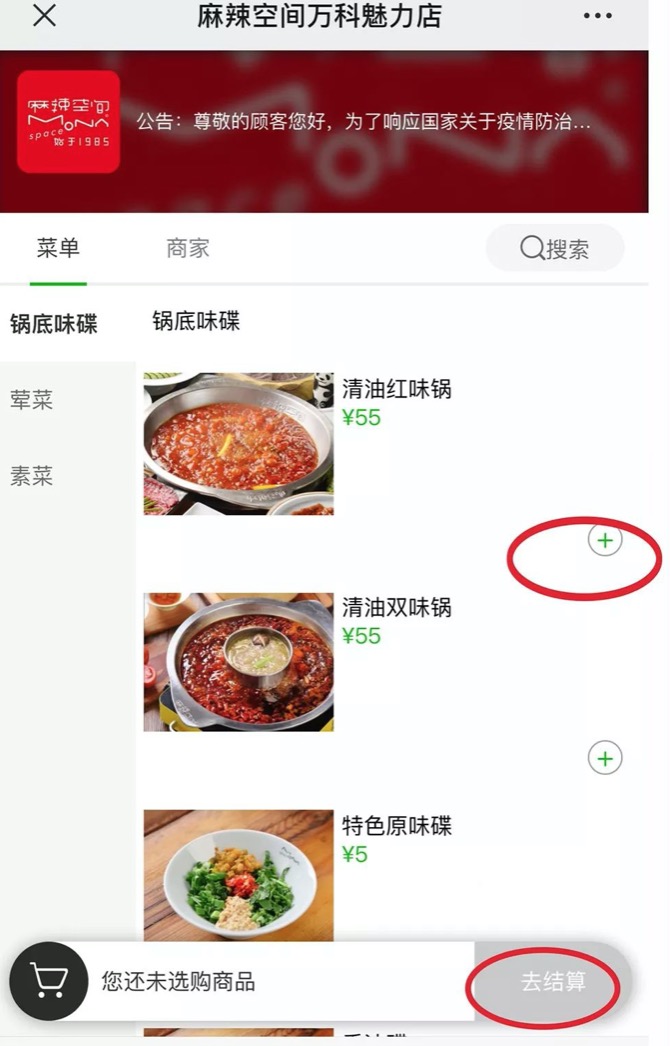
Task: Select the 锅底味碟 category
Action: coord(54,324)
